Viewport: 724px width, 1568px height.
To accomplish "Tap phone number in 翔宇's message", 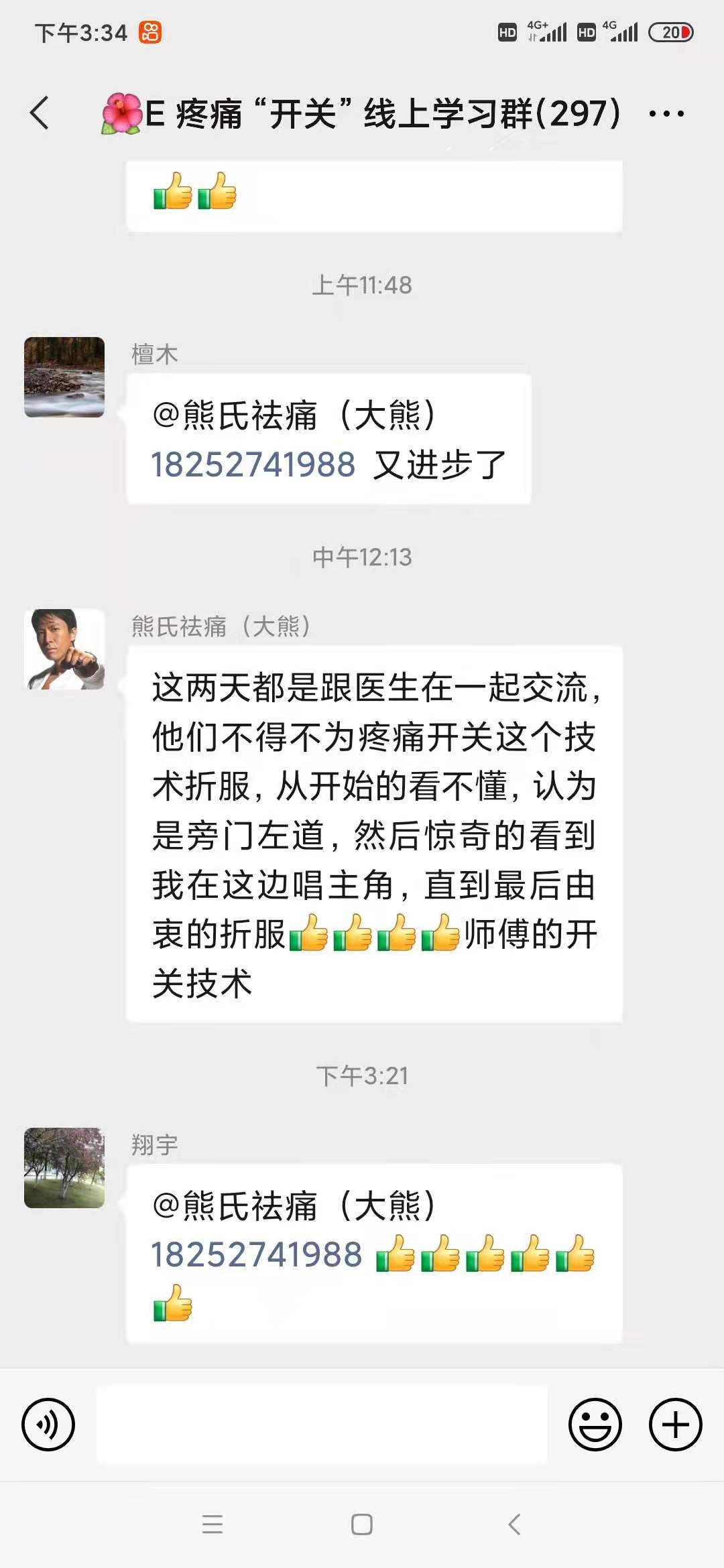I will point(256,1255).
